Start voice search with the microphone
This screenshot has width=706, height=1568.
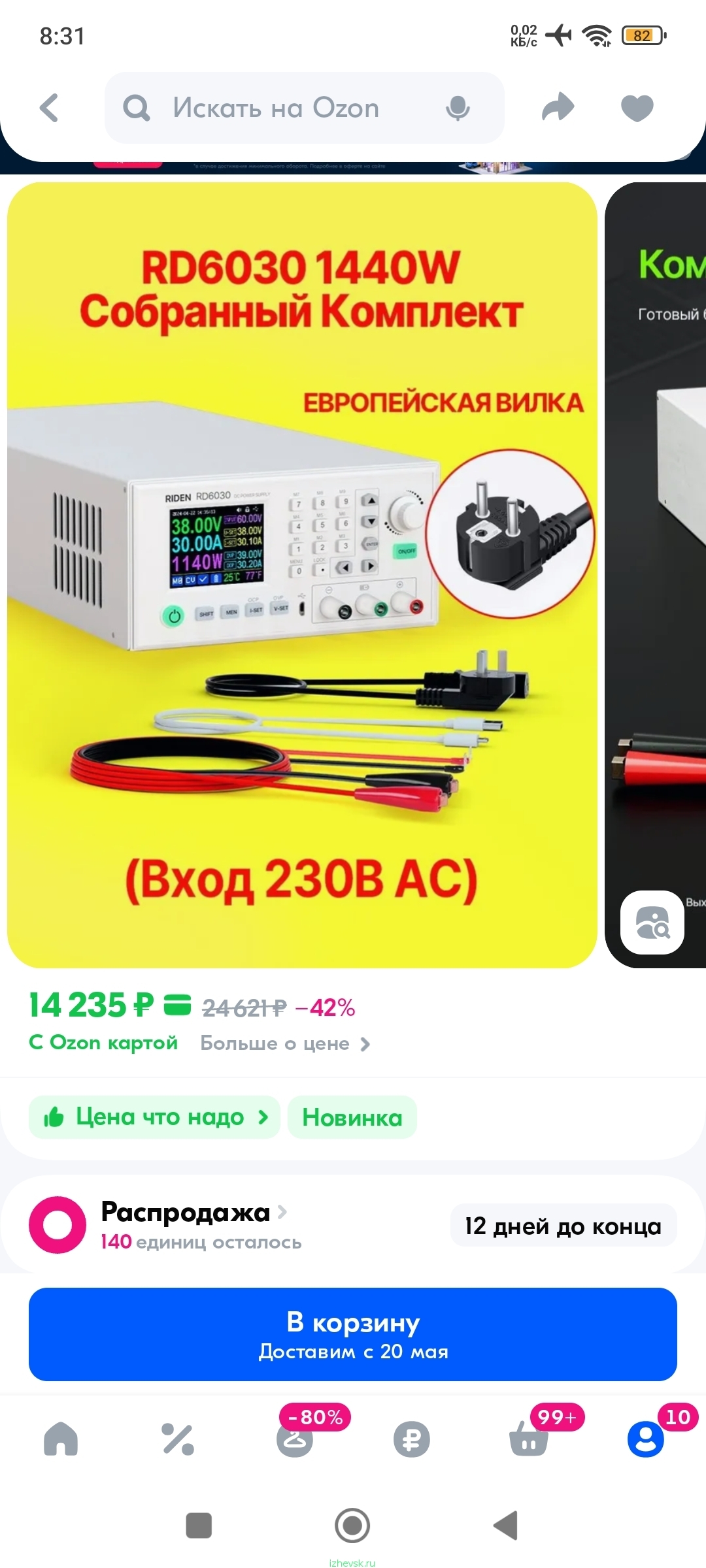click(x=458, y=108)
